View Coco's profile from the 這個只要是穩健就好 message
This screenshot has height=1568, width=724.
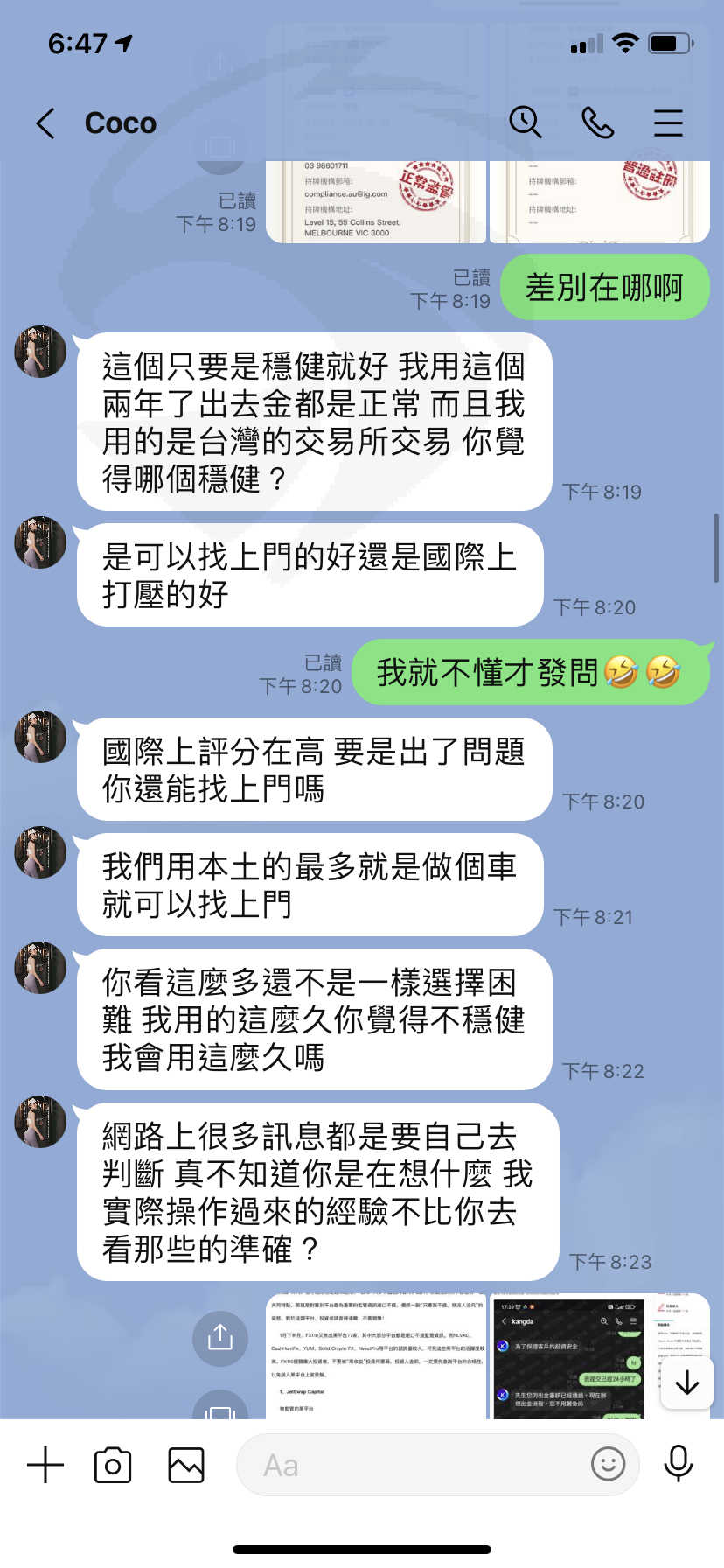tap(40, 352)
